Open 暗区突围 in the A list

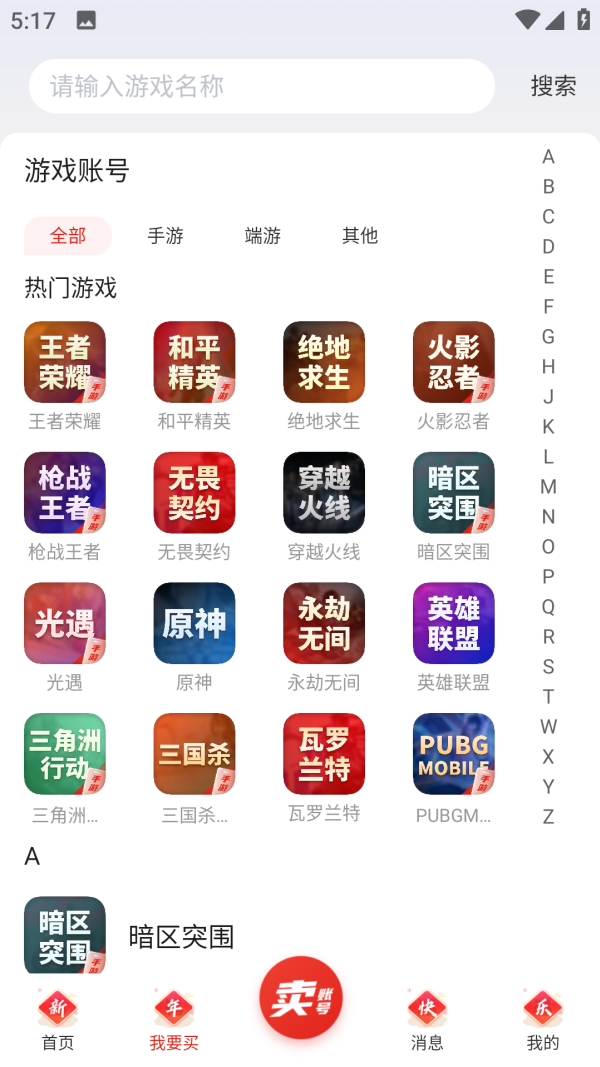tap(180, 937)
